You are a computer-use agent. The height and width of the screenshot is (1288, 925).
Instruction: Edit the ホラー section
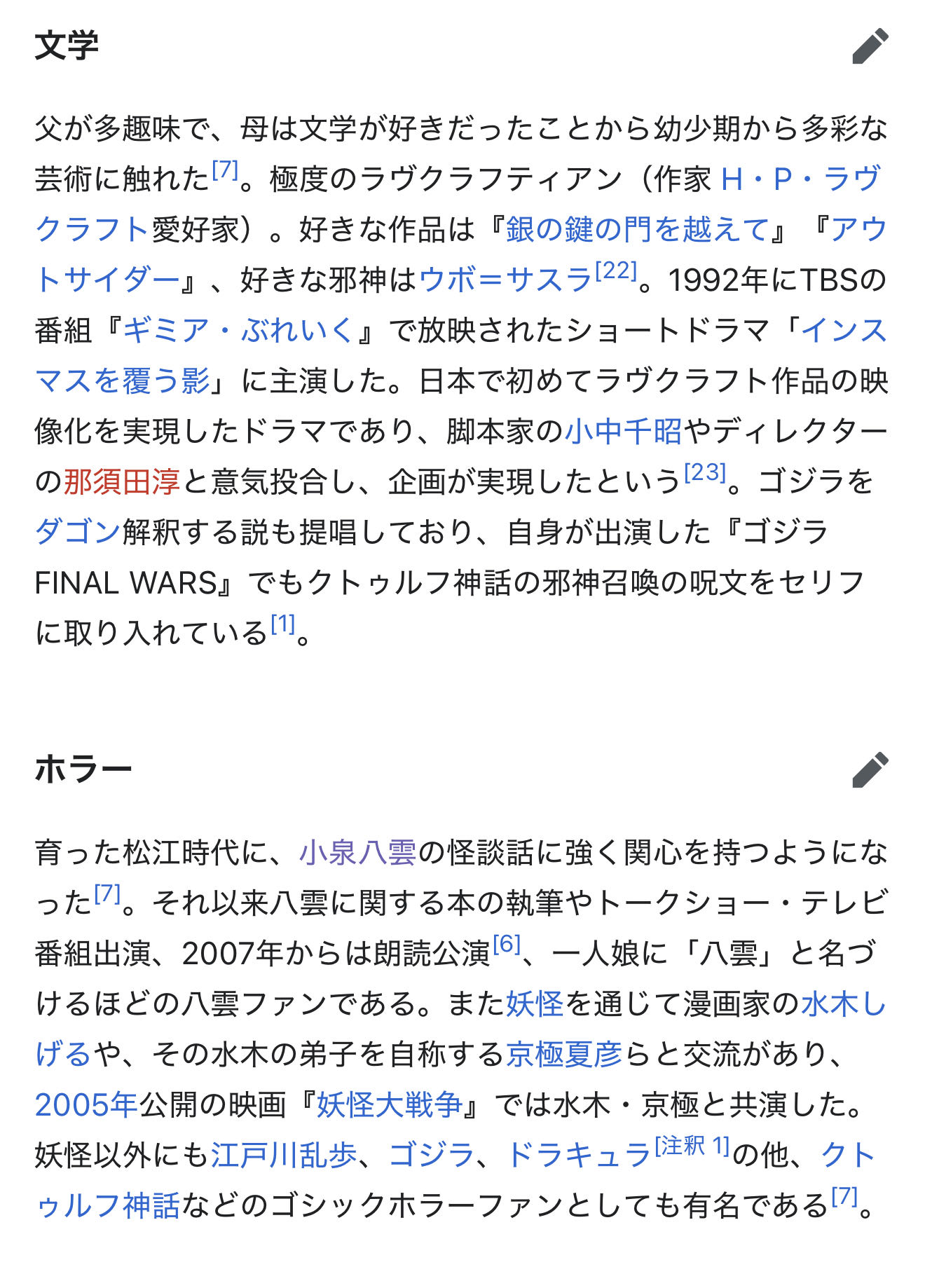tap(870, 770)
